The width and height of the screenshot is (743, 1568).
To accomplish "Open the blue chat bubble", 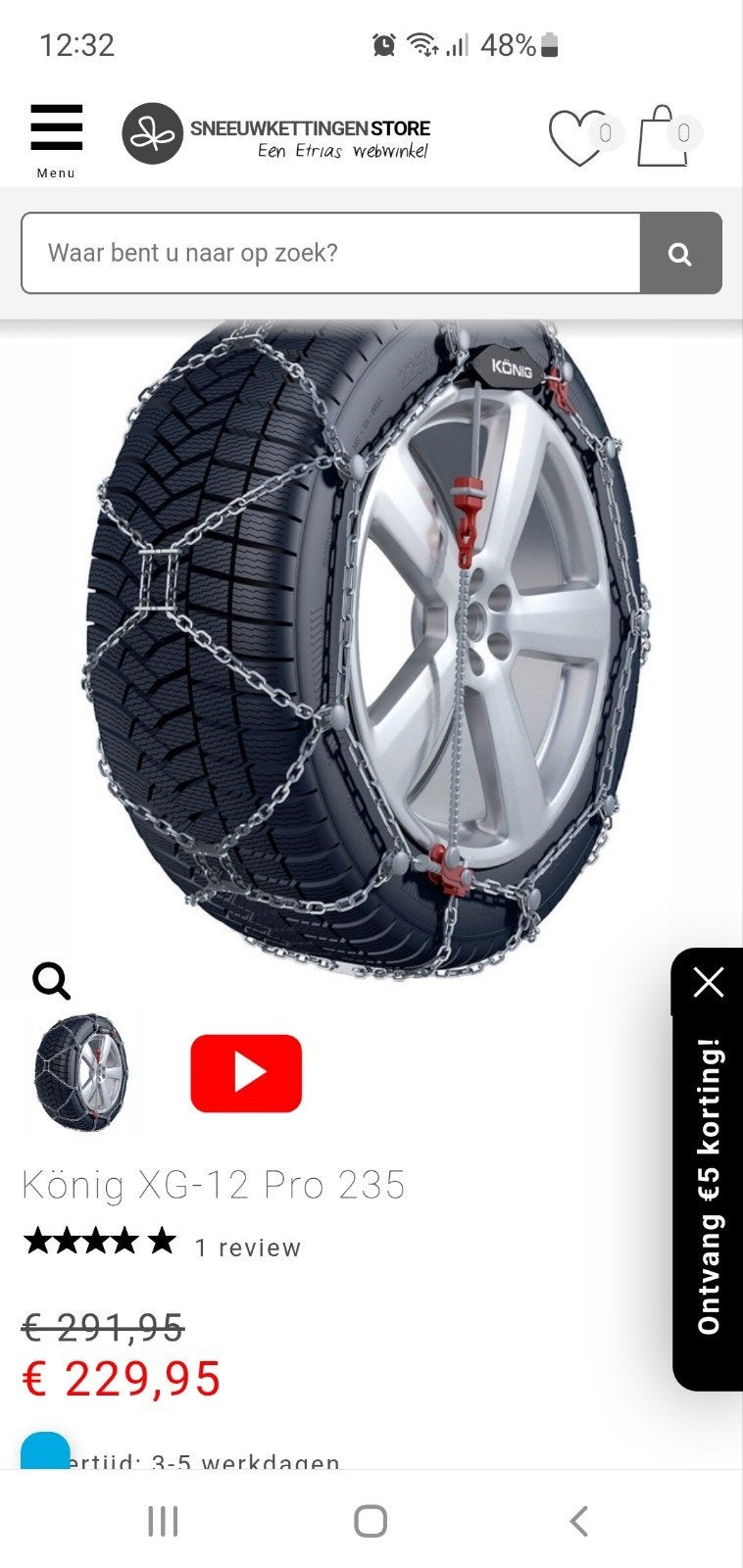I will (x=45, y=1450).
